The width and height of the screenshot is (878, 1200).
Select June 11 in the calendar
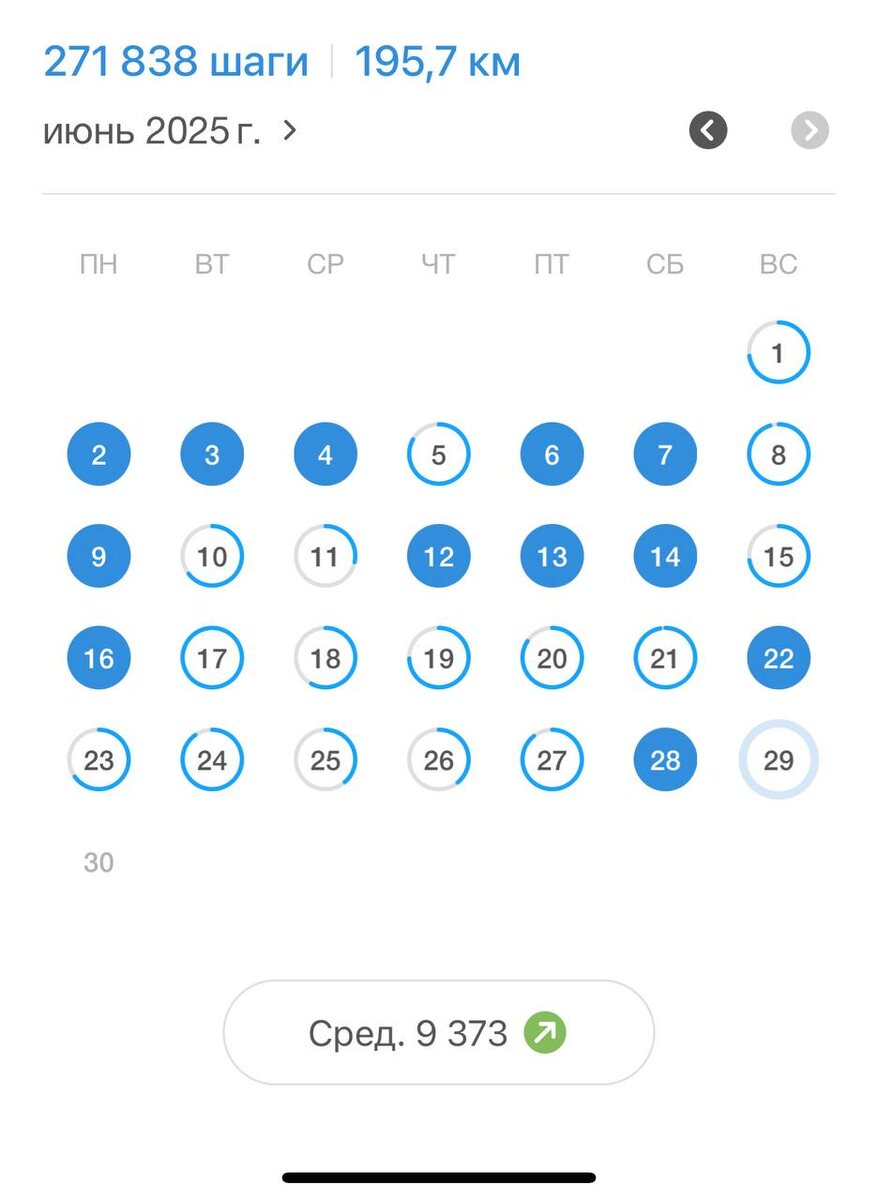(x=325, y=557)
